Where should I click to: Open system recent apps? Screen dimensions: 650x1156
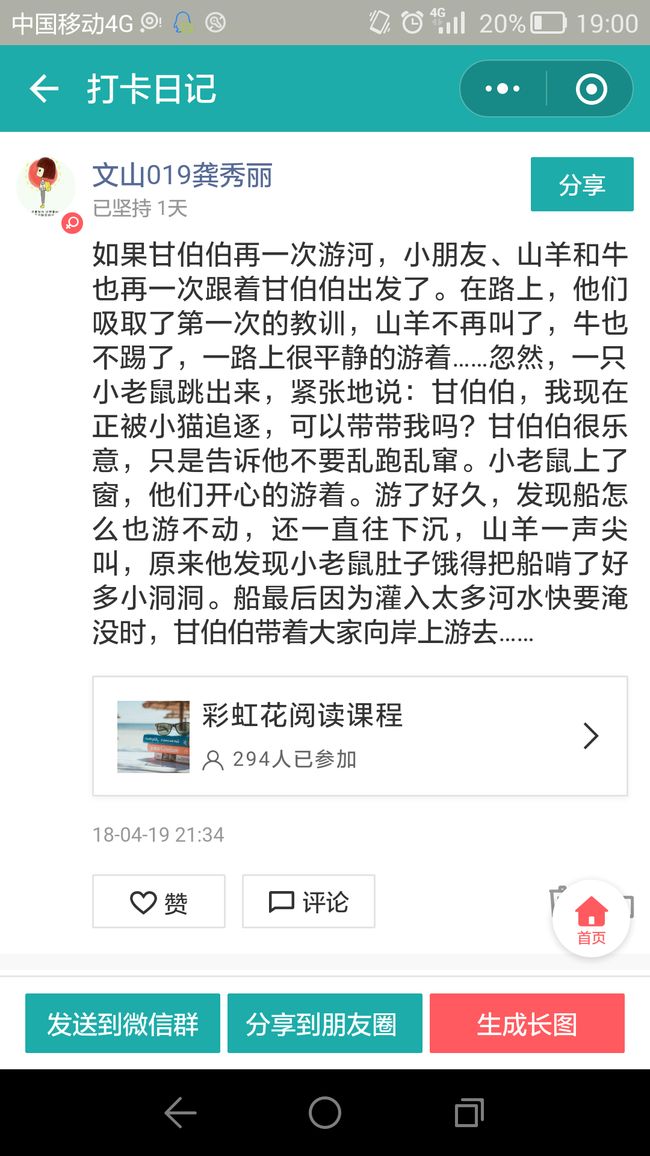(469, 1113)
